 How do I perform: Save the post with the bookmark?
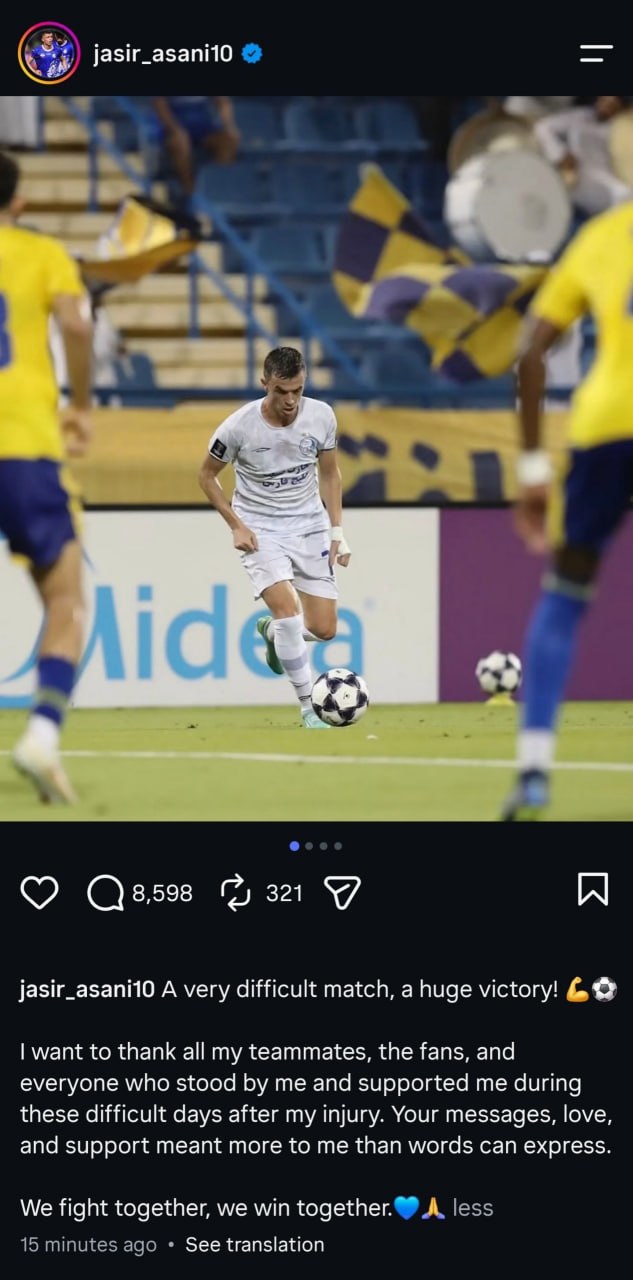coord(593,889)
